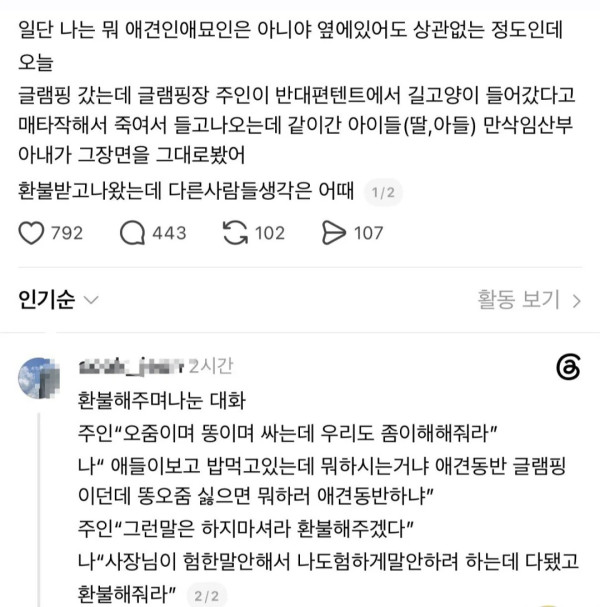The image size is (600, 607).
Task: Open the commenter's profile picture
Action: coord(39,378)
